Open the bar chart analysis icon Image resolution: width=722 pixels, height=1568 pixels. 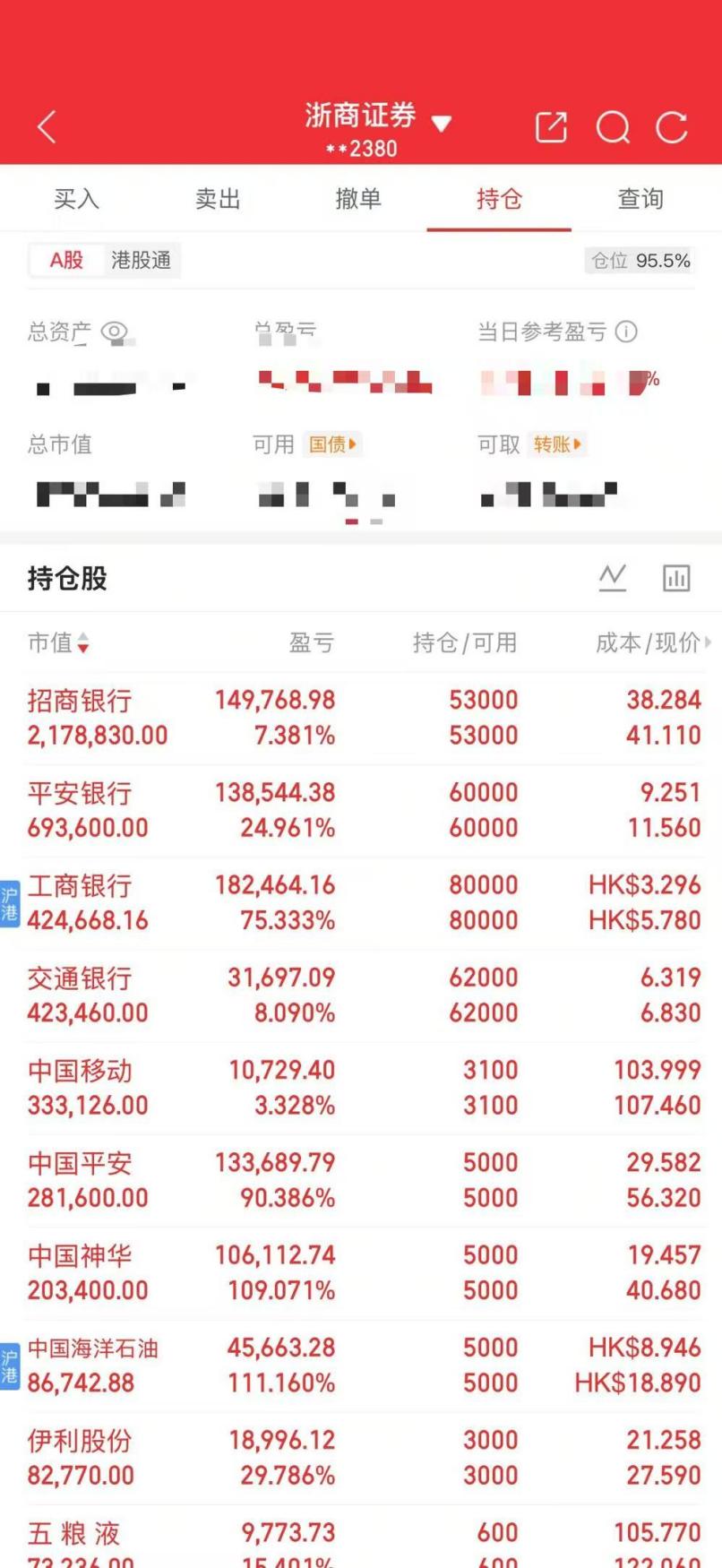tap(676, 579)
